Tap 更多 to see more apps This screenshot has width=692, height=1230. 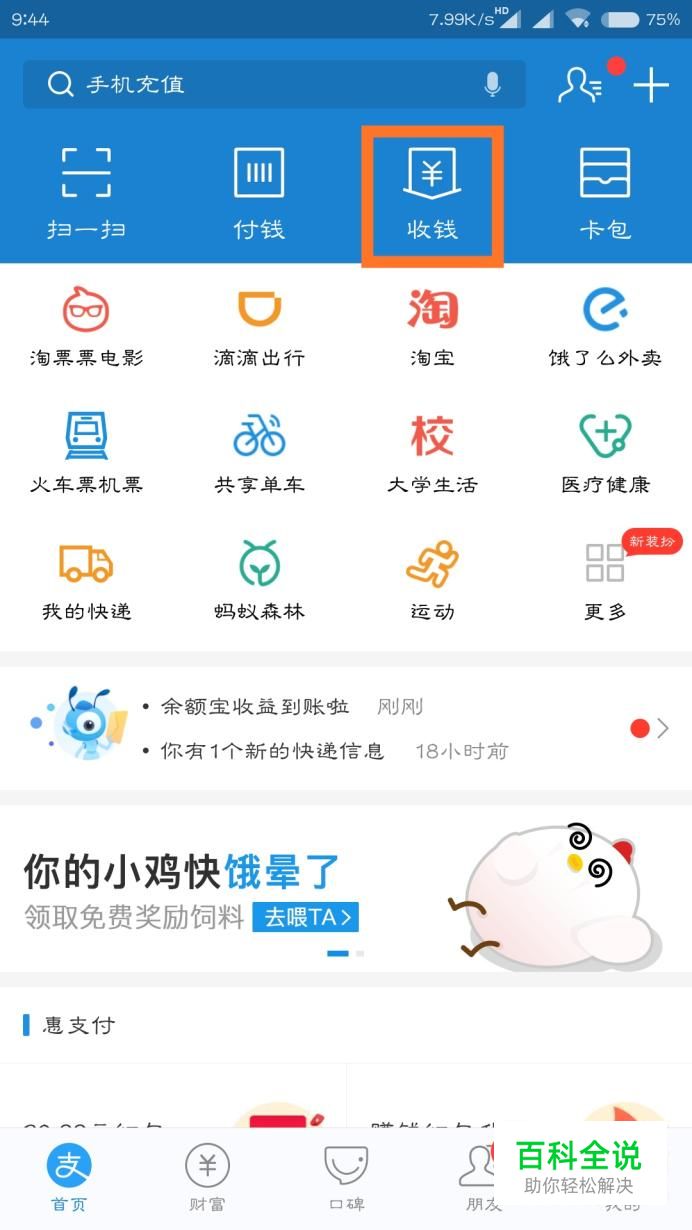pos(605,580)
